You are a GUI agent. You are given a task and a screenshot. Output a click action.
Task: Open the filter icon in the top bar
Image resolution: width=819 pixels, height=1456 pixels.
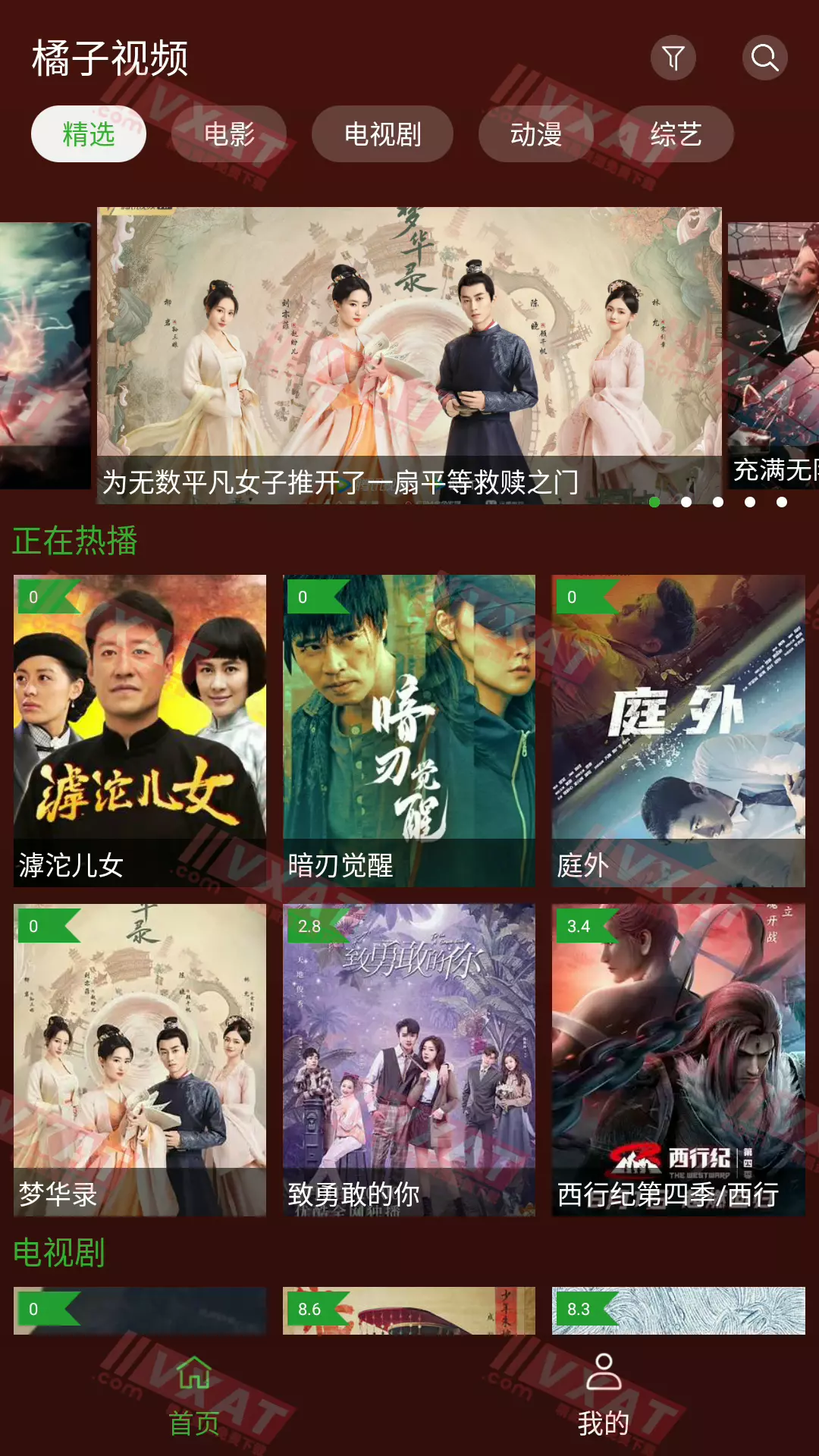pyautogui.click(x=673, y=57)
